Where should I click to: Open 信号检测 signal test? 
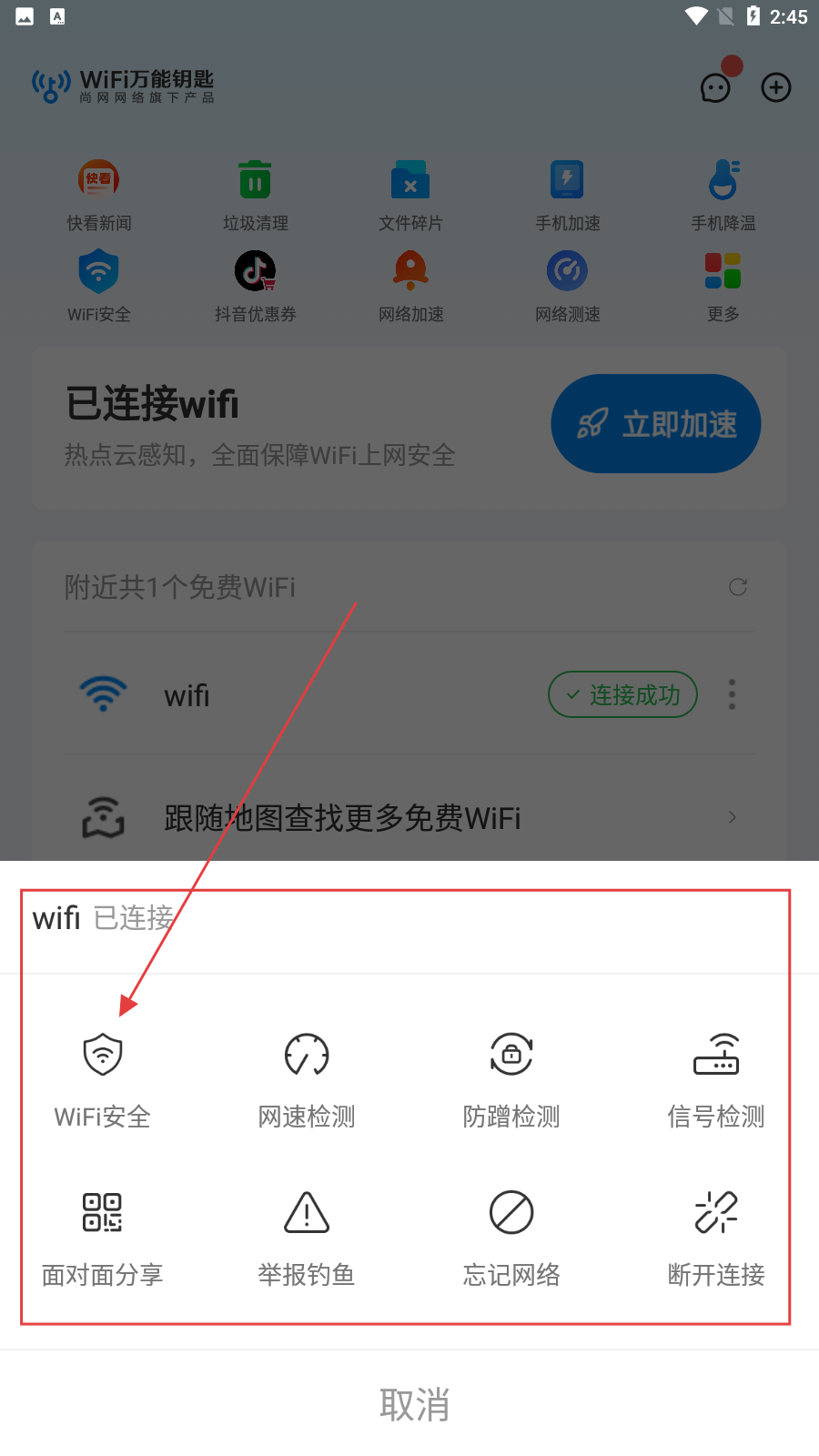pos(716,1078)
